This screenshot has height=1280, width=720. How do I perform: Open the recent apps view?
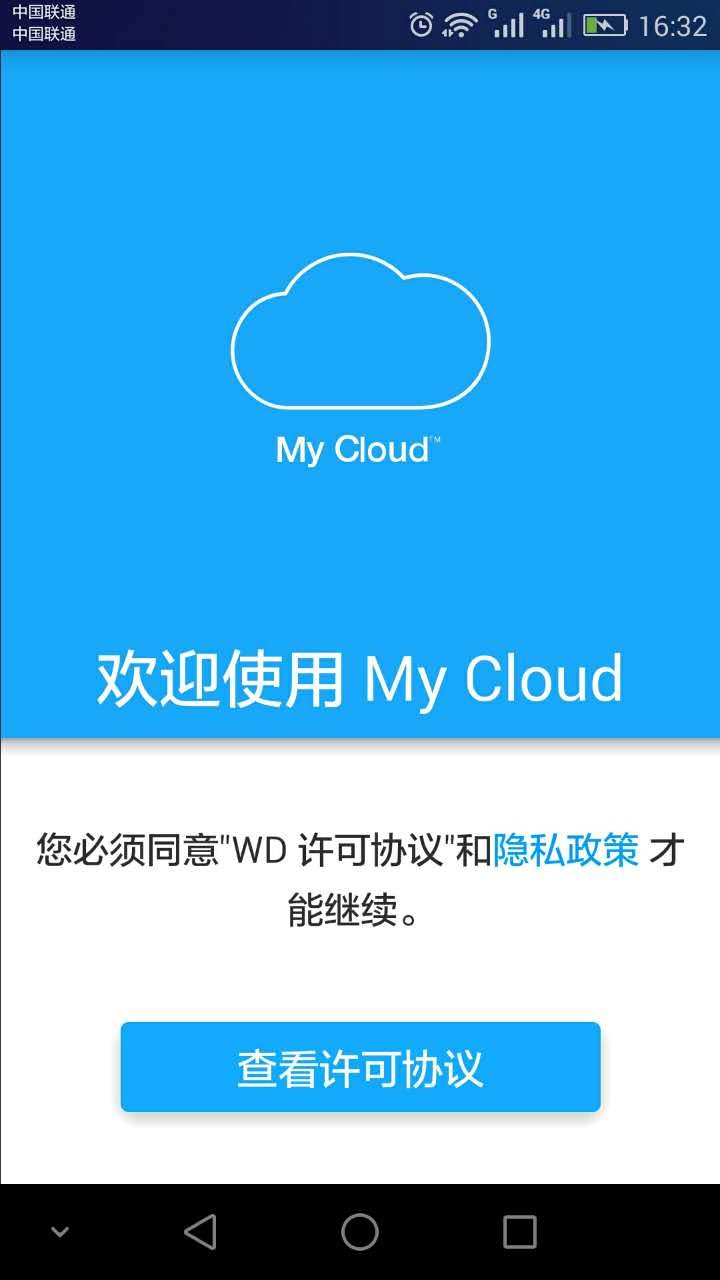519,1232
